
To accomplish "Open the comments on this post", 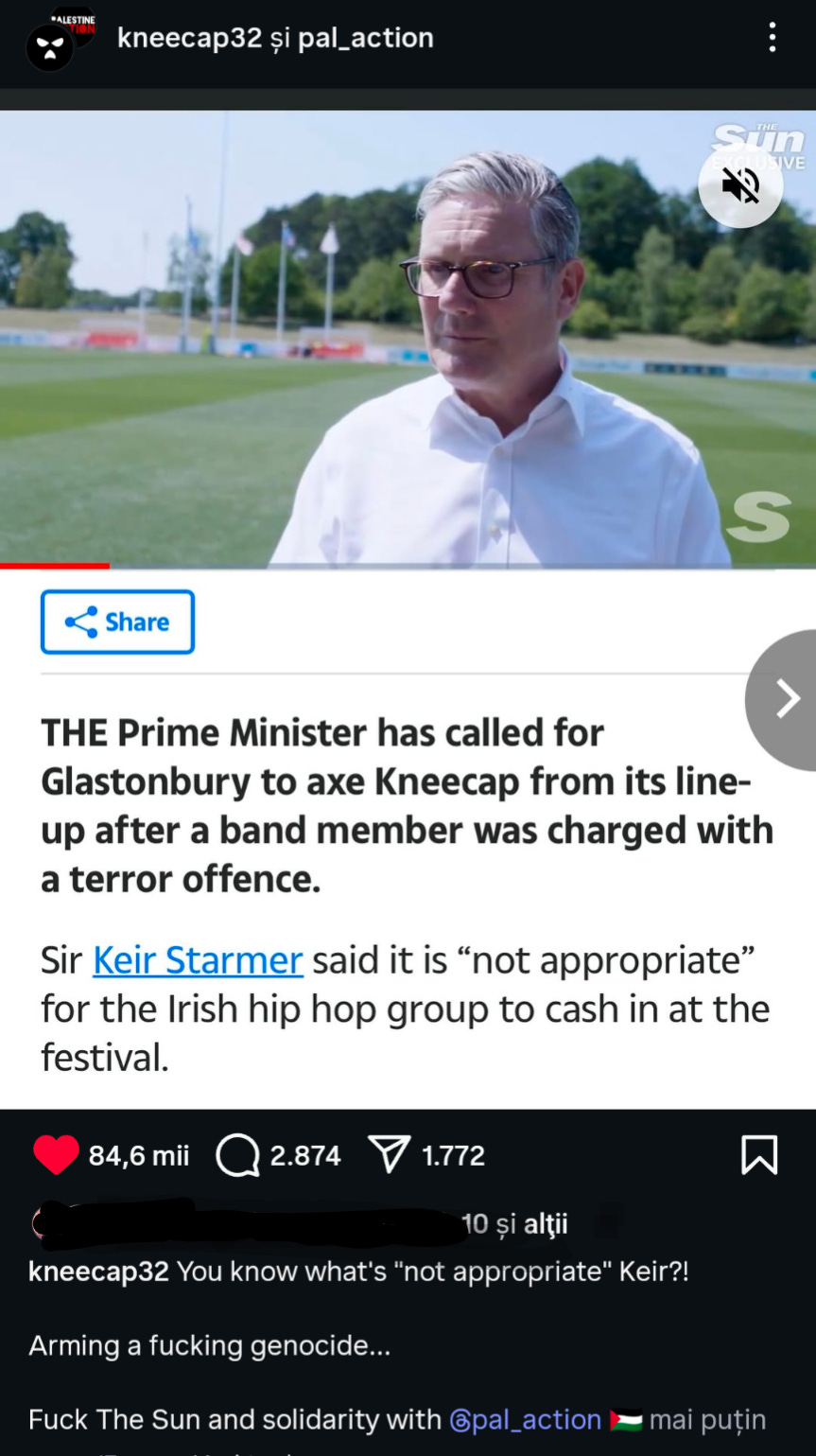I will 237,1155.
